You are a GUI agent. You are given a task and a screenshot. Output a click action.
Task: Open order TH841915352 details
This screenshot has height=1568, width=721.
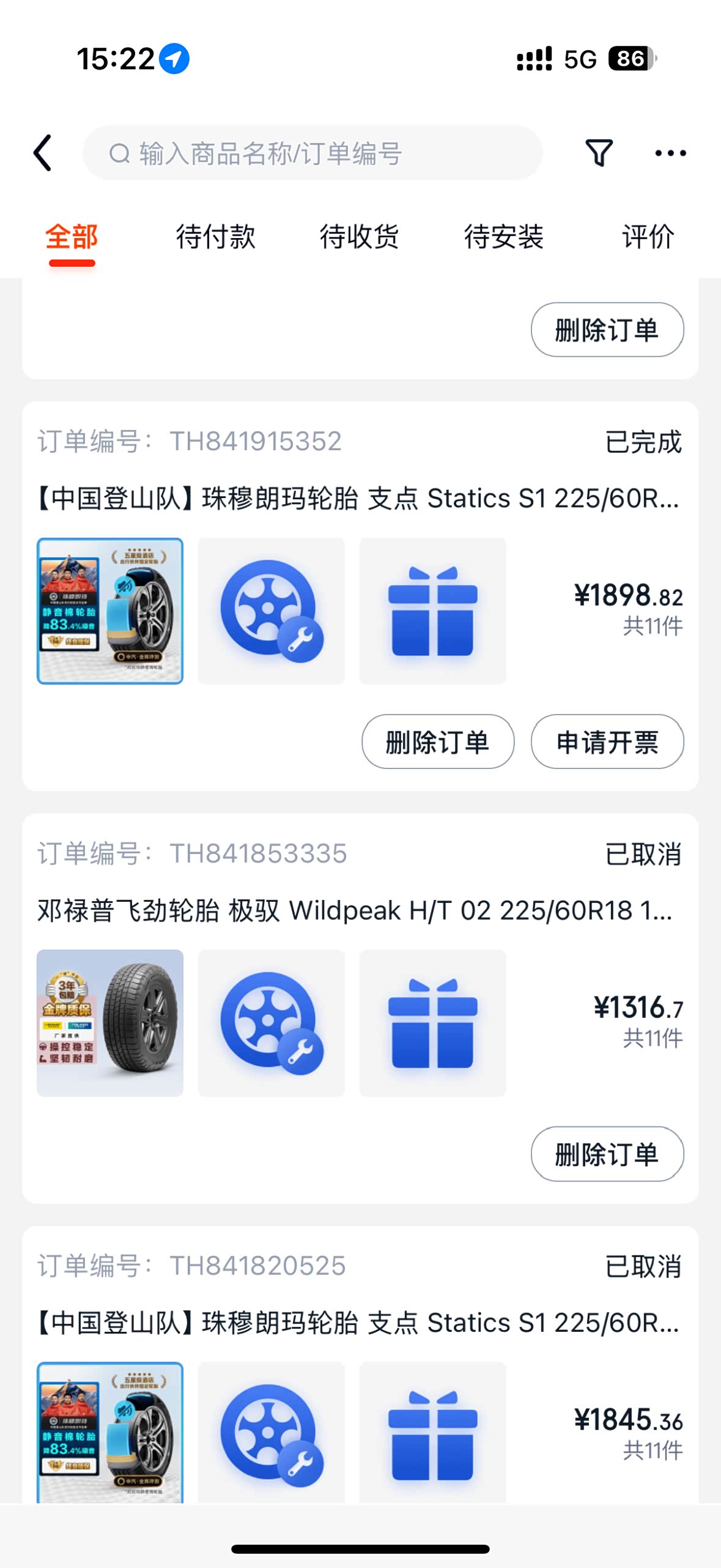click(358, 499)
